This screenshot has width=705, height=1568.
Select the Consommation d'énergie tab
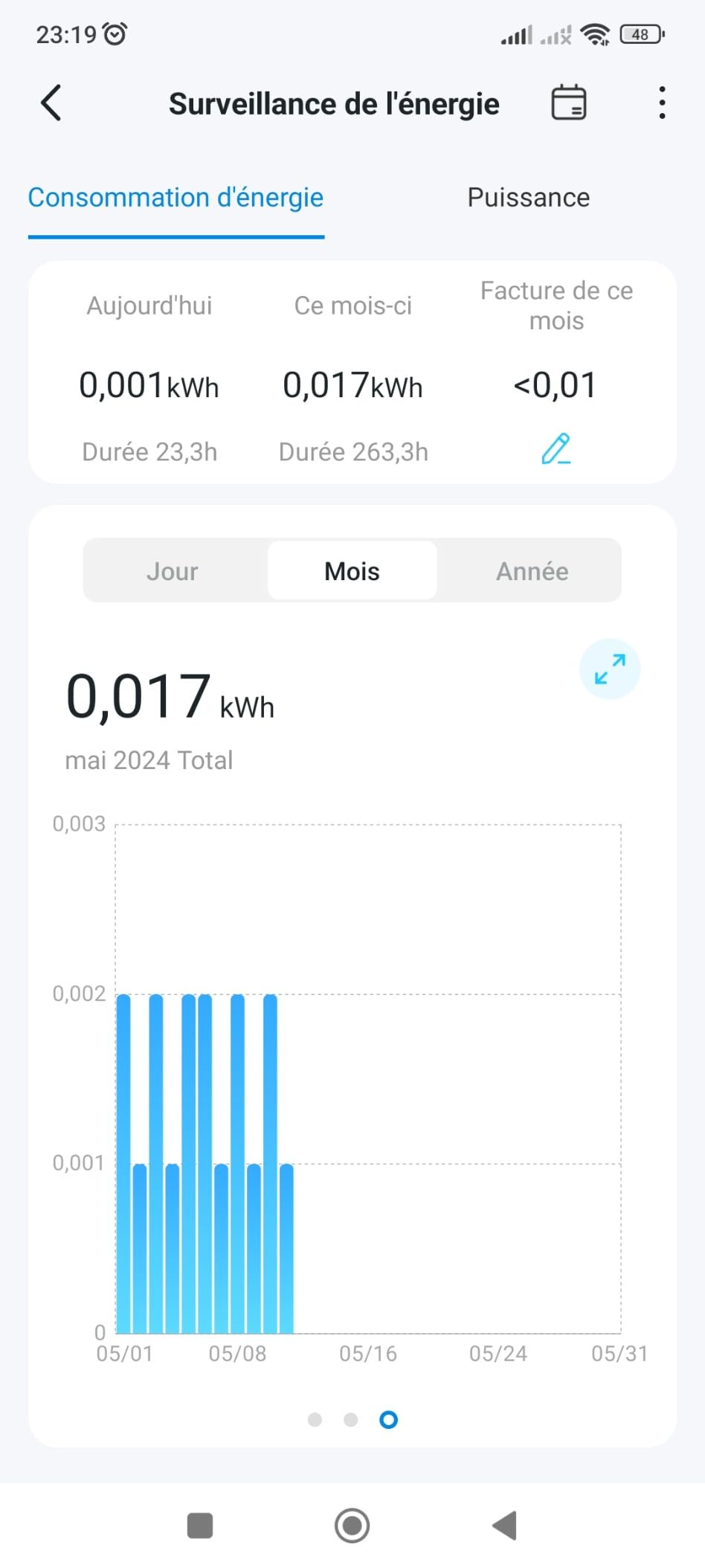[x=176, y=198]
